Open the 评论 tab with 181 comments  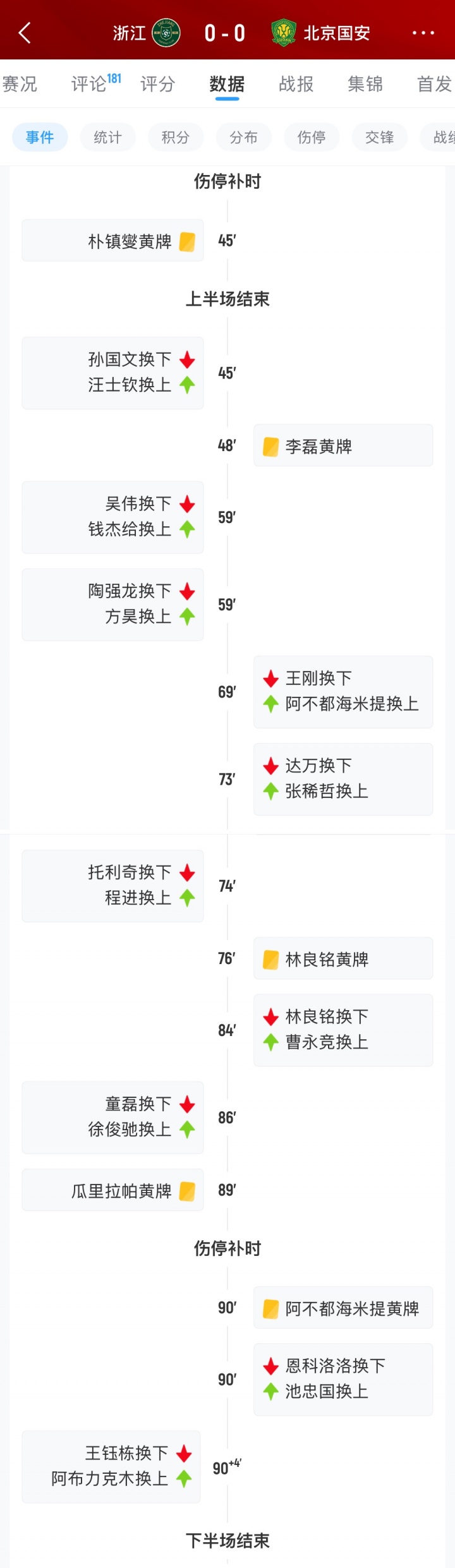click(95, 84)
